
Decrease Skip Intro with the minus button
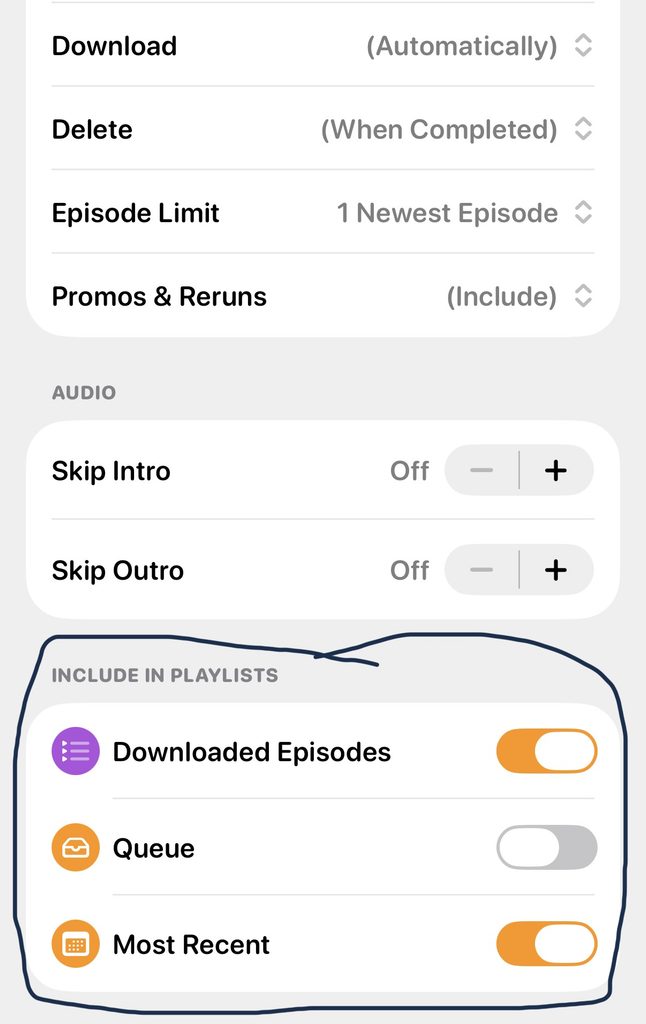[481, 470]
